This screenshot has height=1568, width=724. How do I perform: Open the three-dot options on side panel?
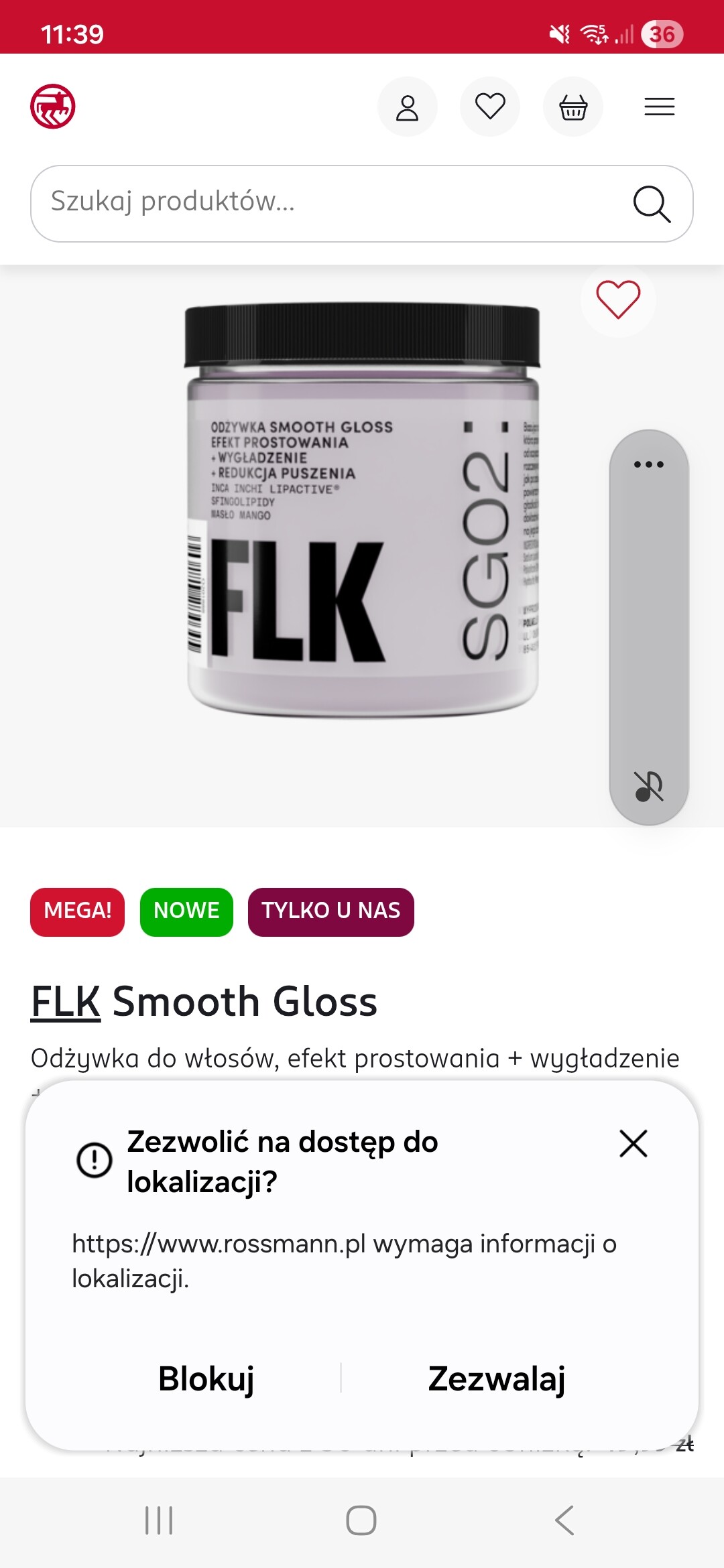click(648, 464)
